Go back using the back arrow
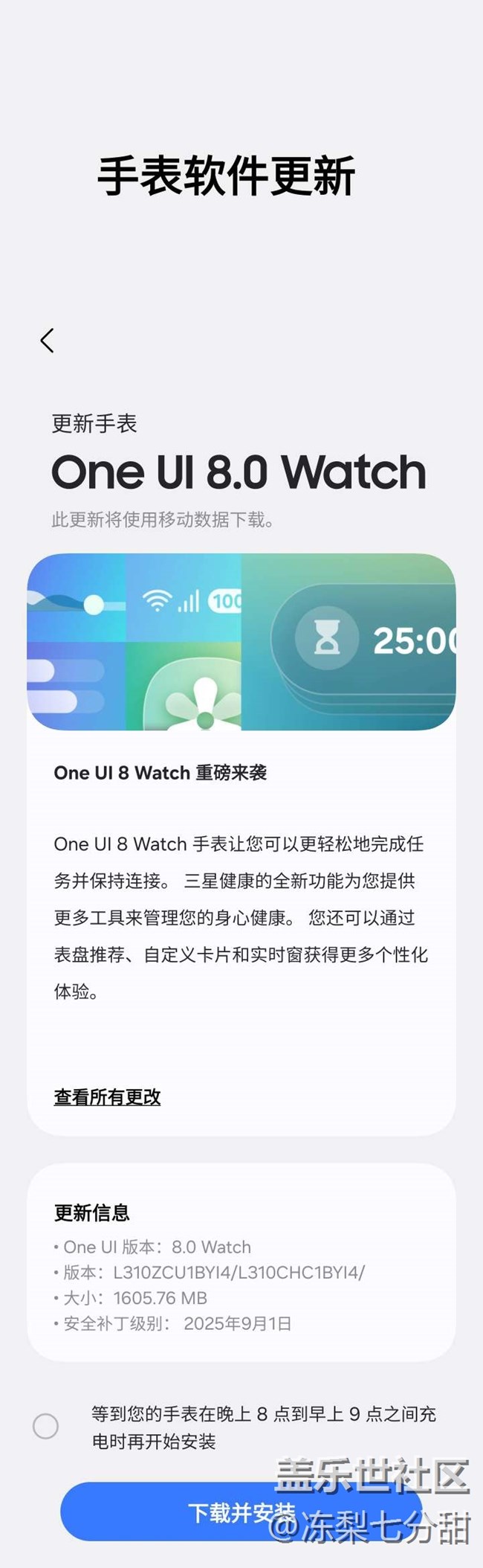The image size is (483, 1568). pos(47,341)
